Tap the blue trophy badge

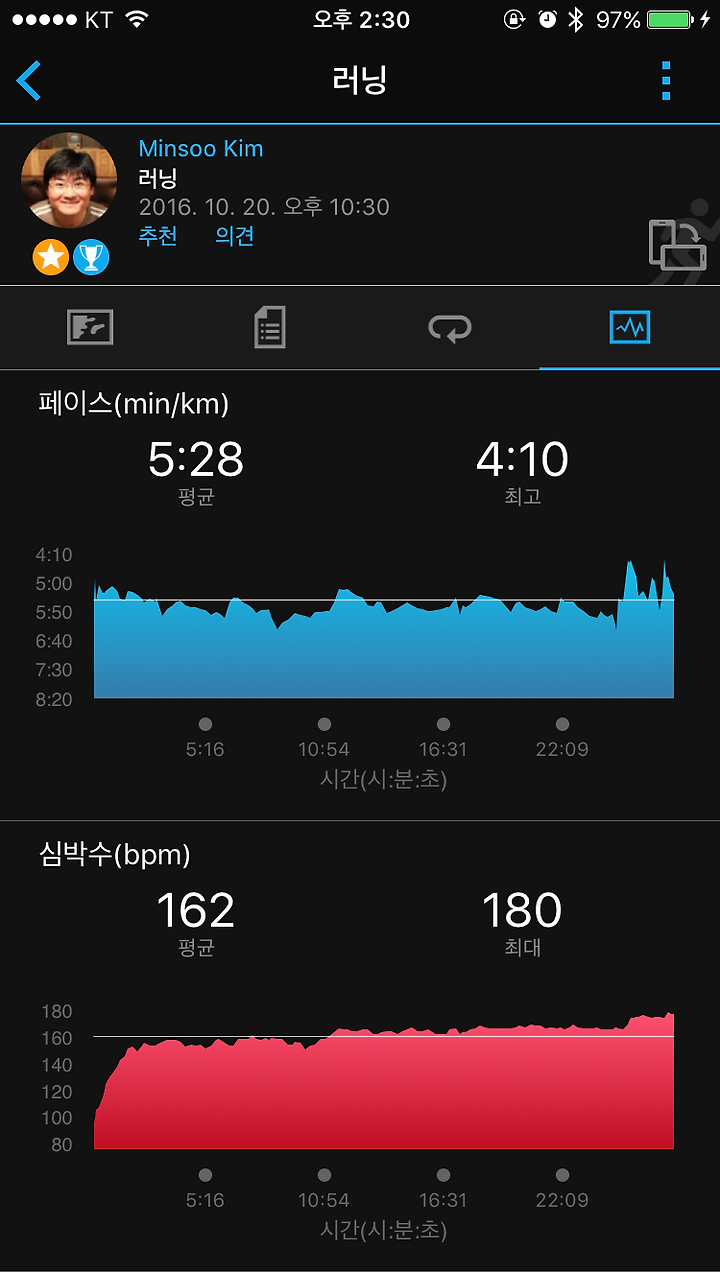pos(91,257)
